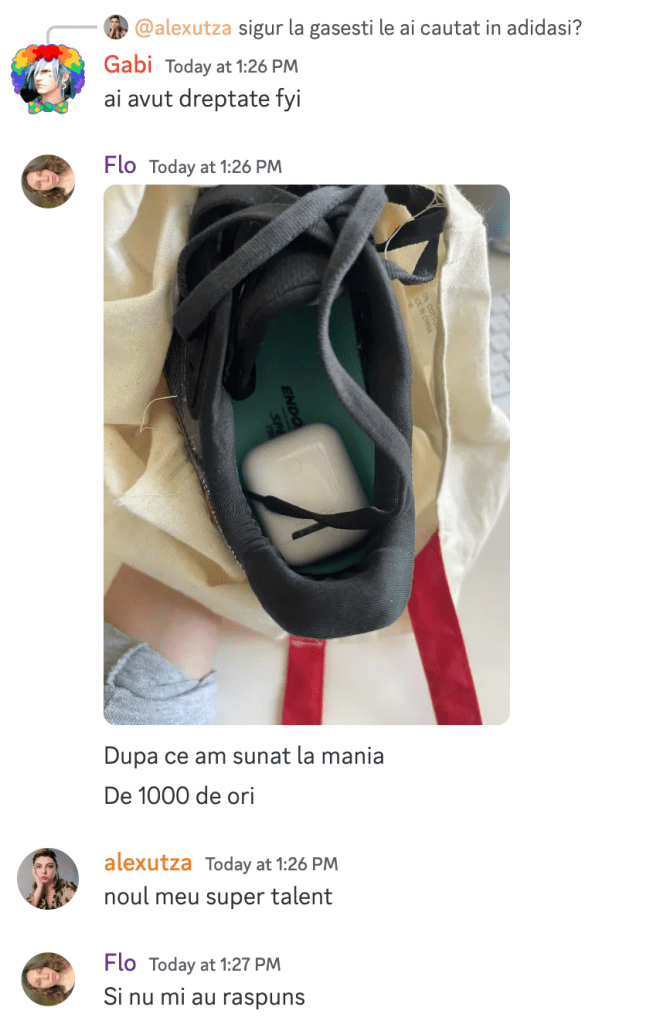Open the shoe photo attachment sent by Flo
The width and height of the screenshot is (646, 1024).
pyautogui.click(x=306, y=454)
